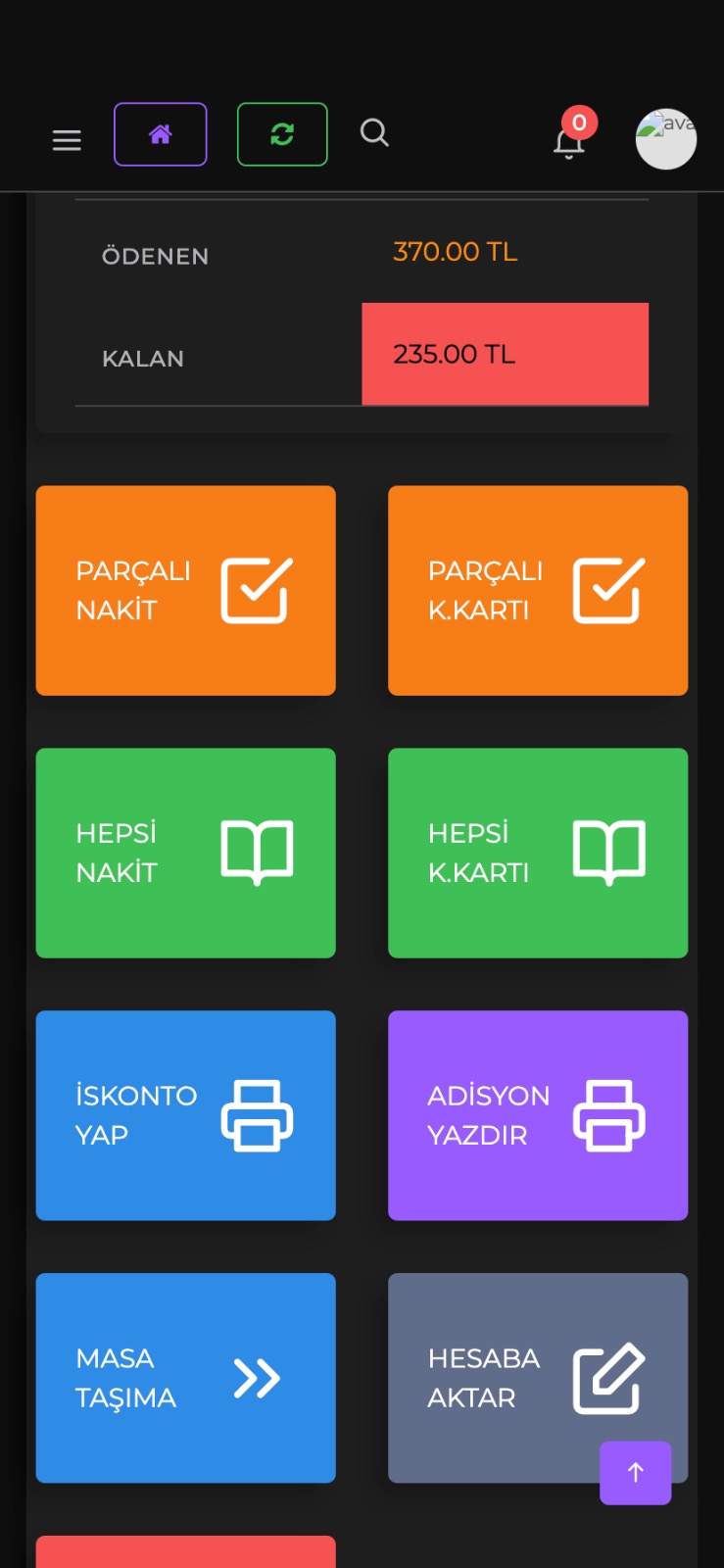The height and width of the screenshot is (1568, 724).
Task: Print the bill with Adisyon Yazdır
Action: (538, 1115)
